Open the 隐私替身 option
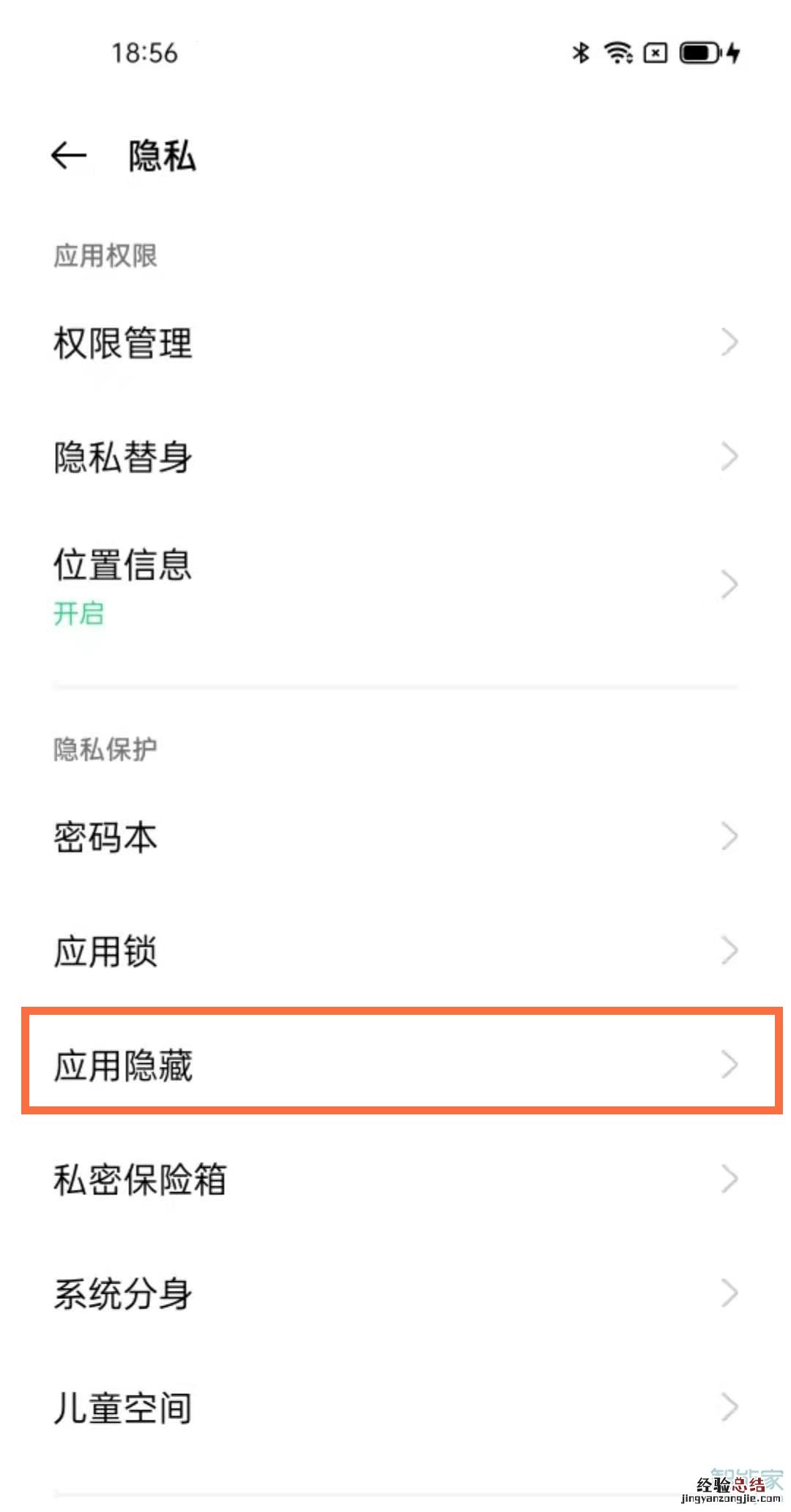 click(x=395, y=457)
